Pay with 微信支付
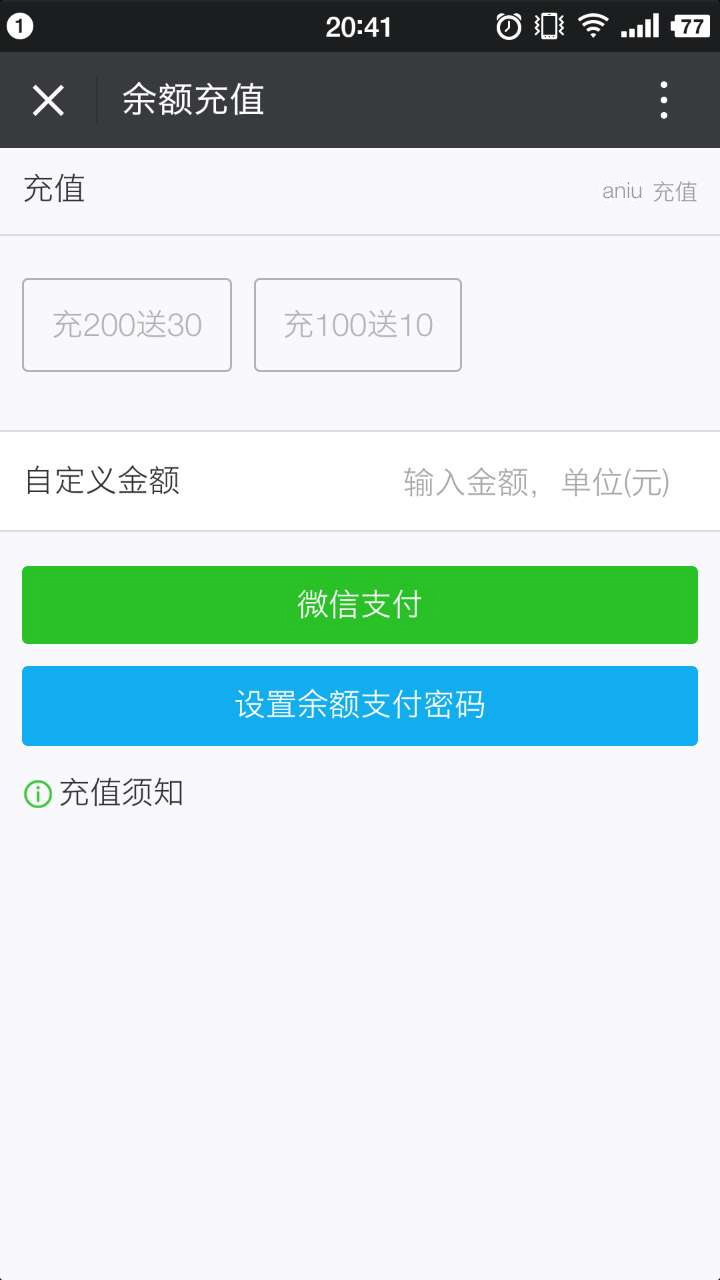Image resolution: width=720 pixels, height=1280 pixels. tap(360, 605)
